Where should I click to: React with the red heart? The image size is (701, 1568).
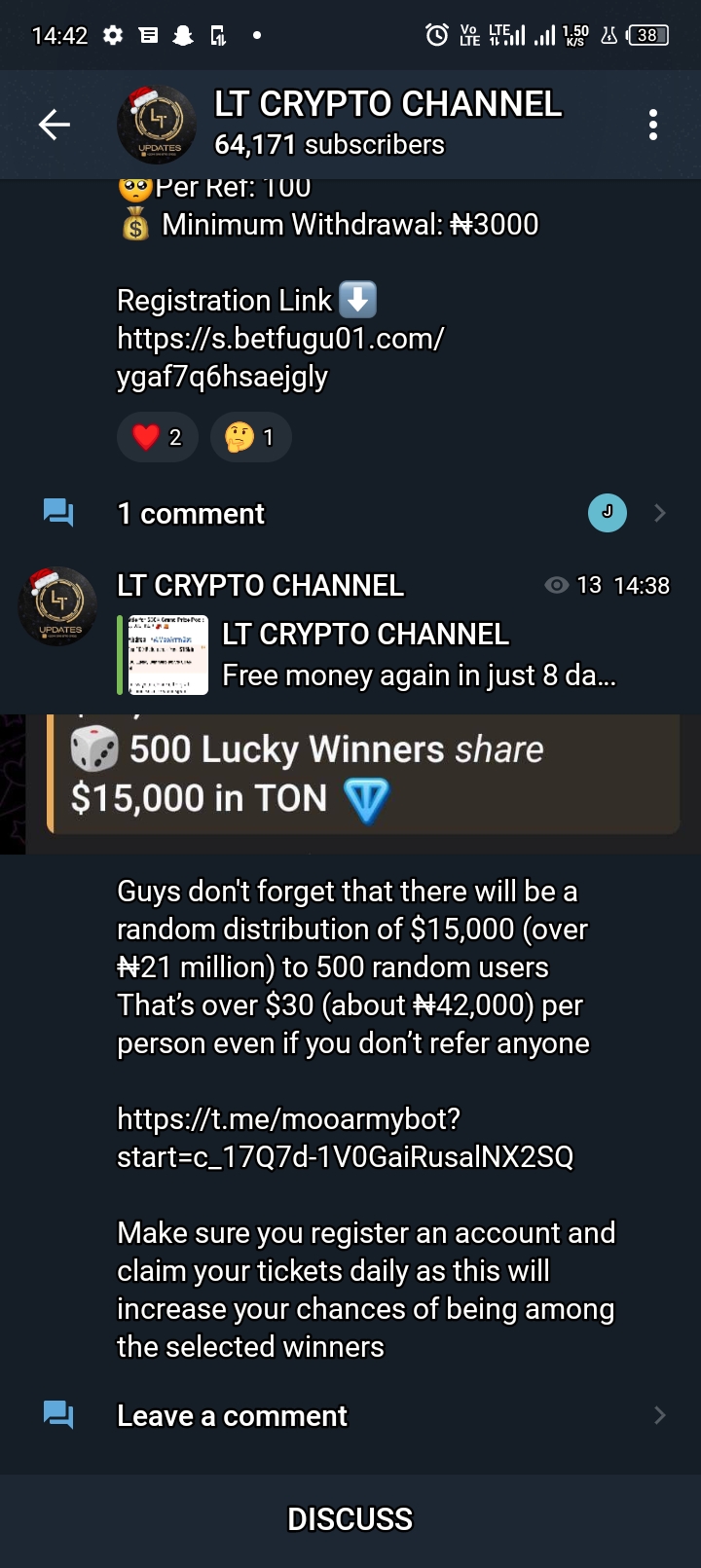[x=157, y=437]
